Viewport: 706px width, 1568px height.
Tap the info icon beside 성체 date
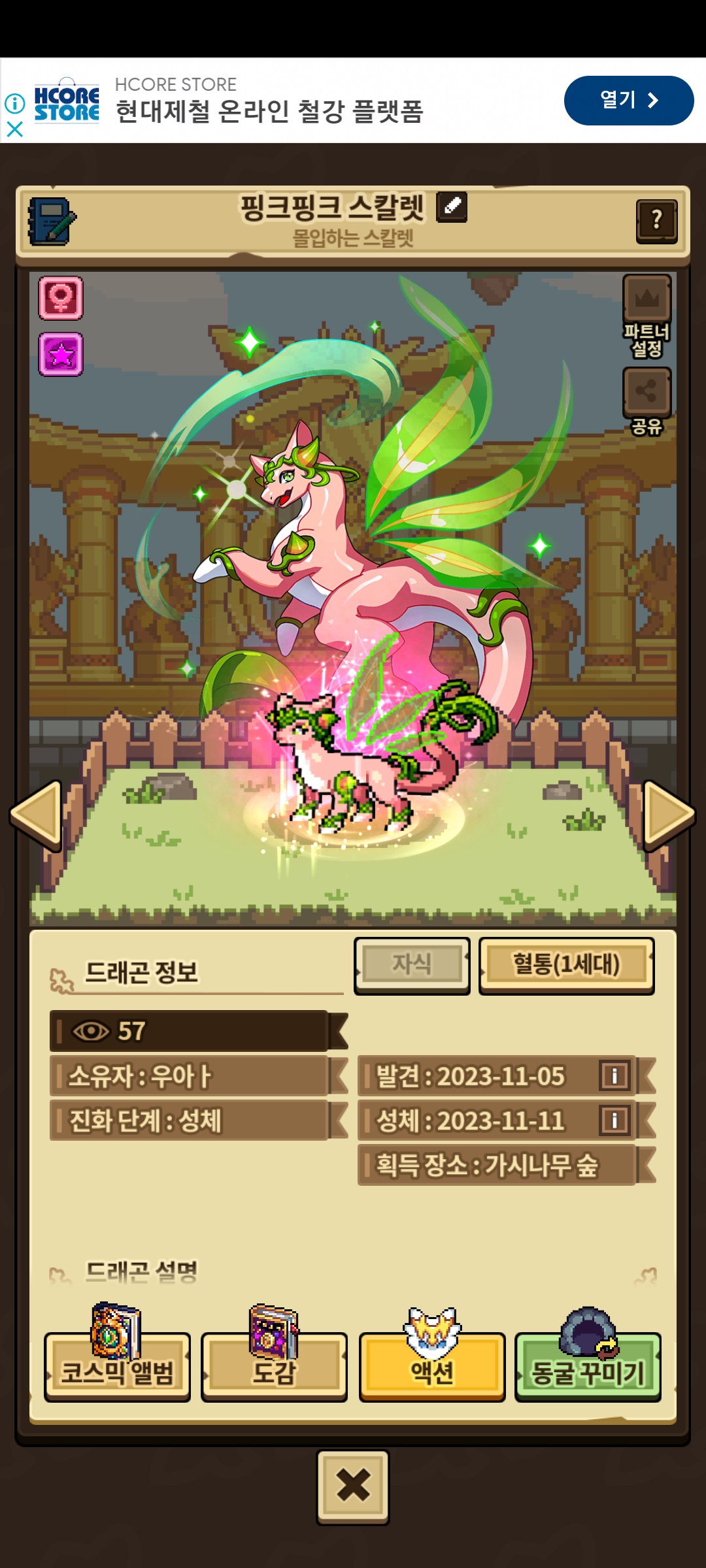click(614, 1120)
